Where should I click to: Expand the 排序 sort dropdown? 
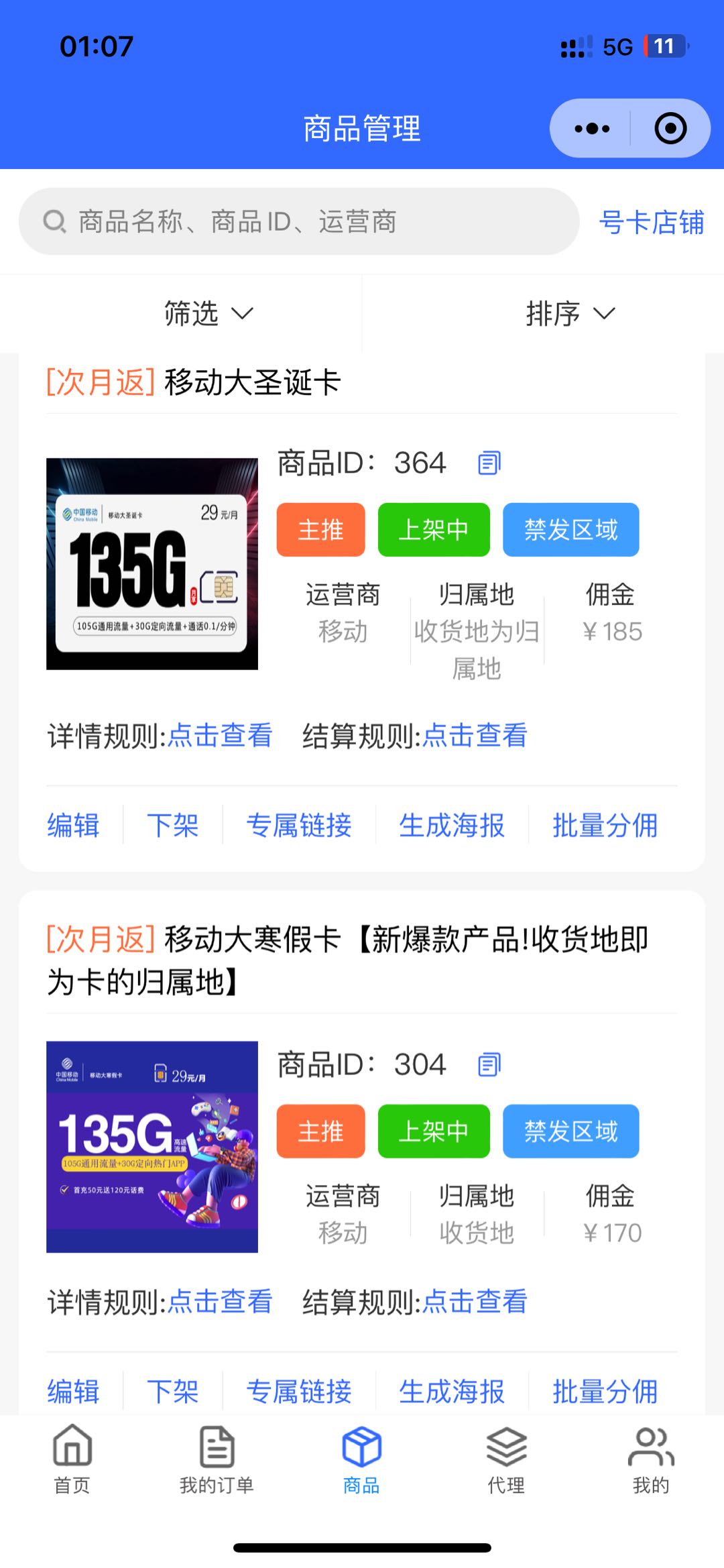coord(570,313)
